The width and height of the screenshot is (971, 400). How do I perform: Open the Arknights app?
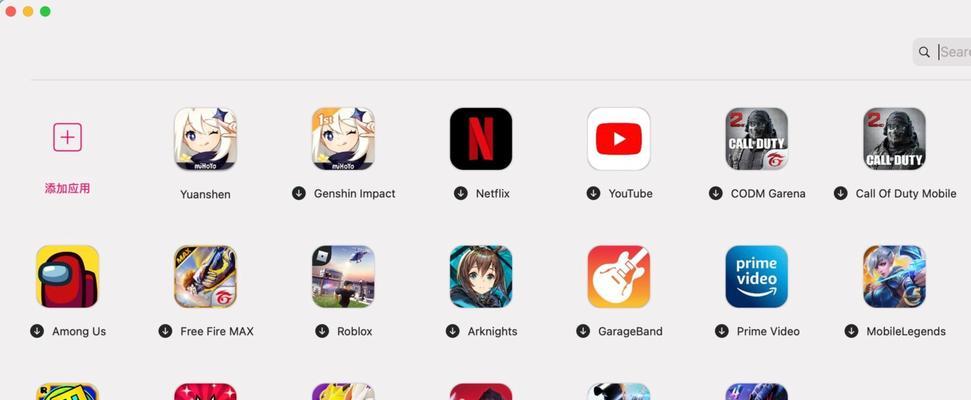coord(481,276)
